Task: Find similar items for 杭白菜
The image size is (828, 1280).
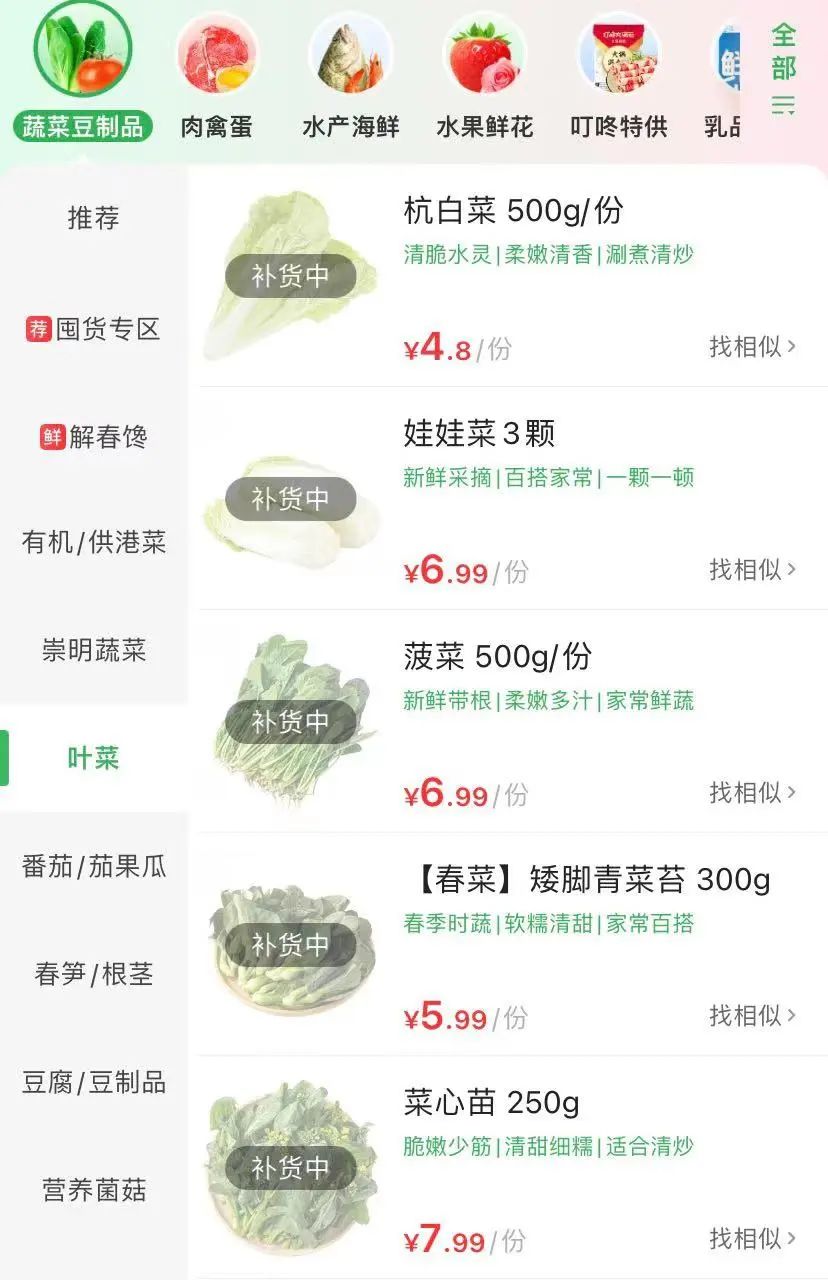Action: tap(752, 347)
